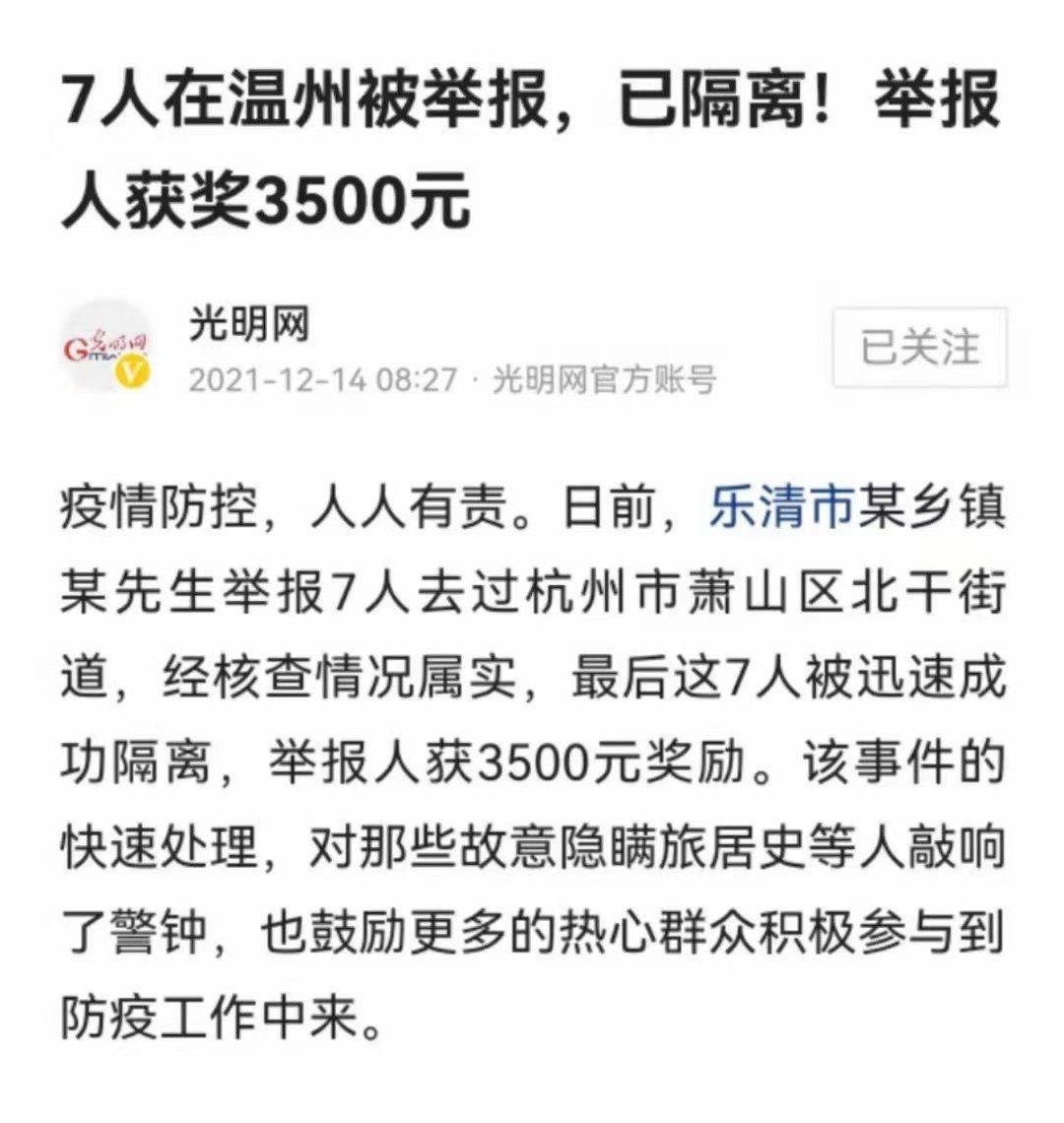Open 光明网 account avatar
This screenshot has height=1123, width=1064.
pyautogui.click(x=107, y=348)
